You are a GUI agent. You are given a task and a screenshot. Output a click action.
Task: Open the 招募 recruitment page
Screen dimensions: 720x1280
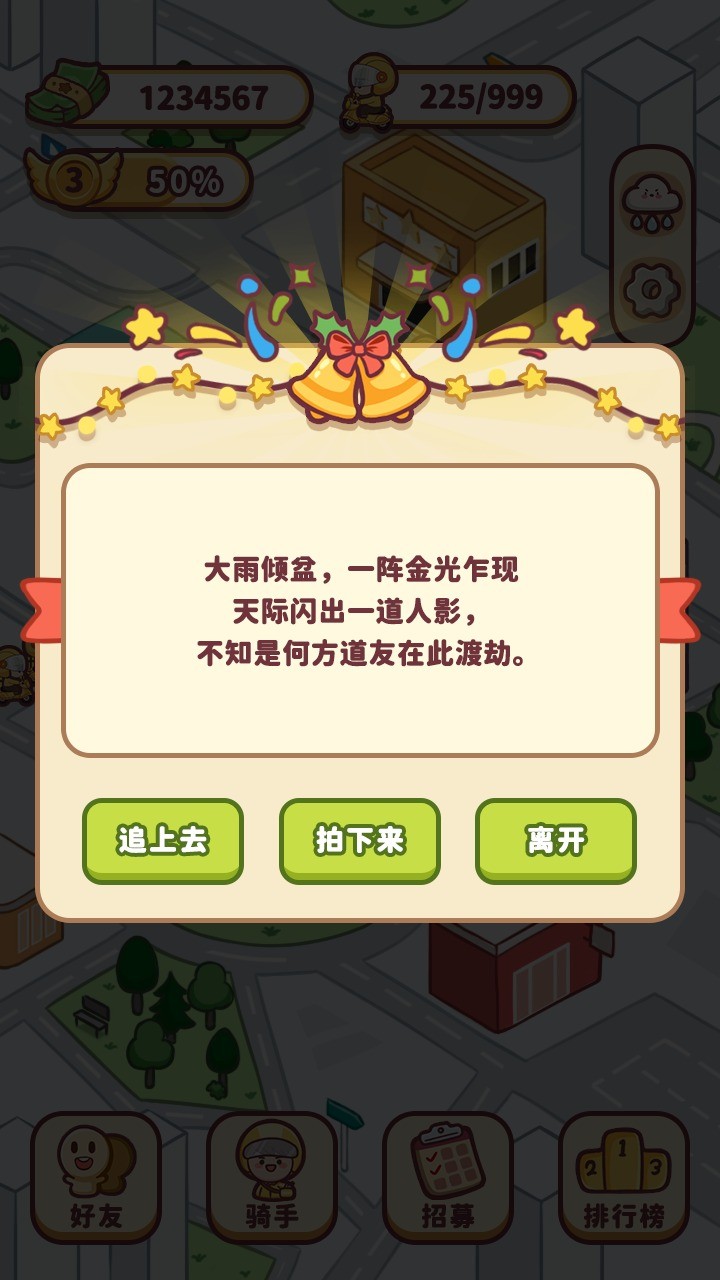pyautogui.click(x=448, y=1177)
